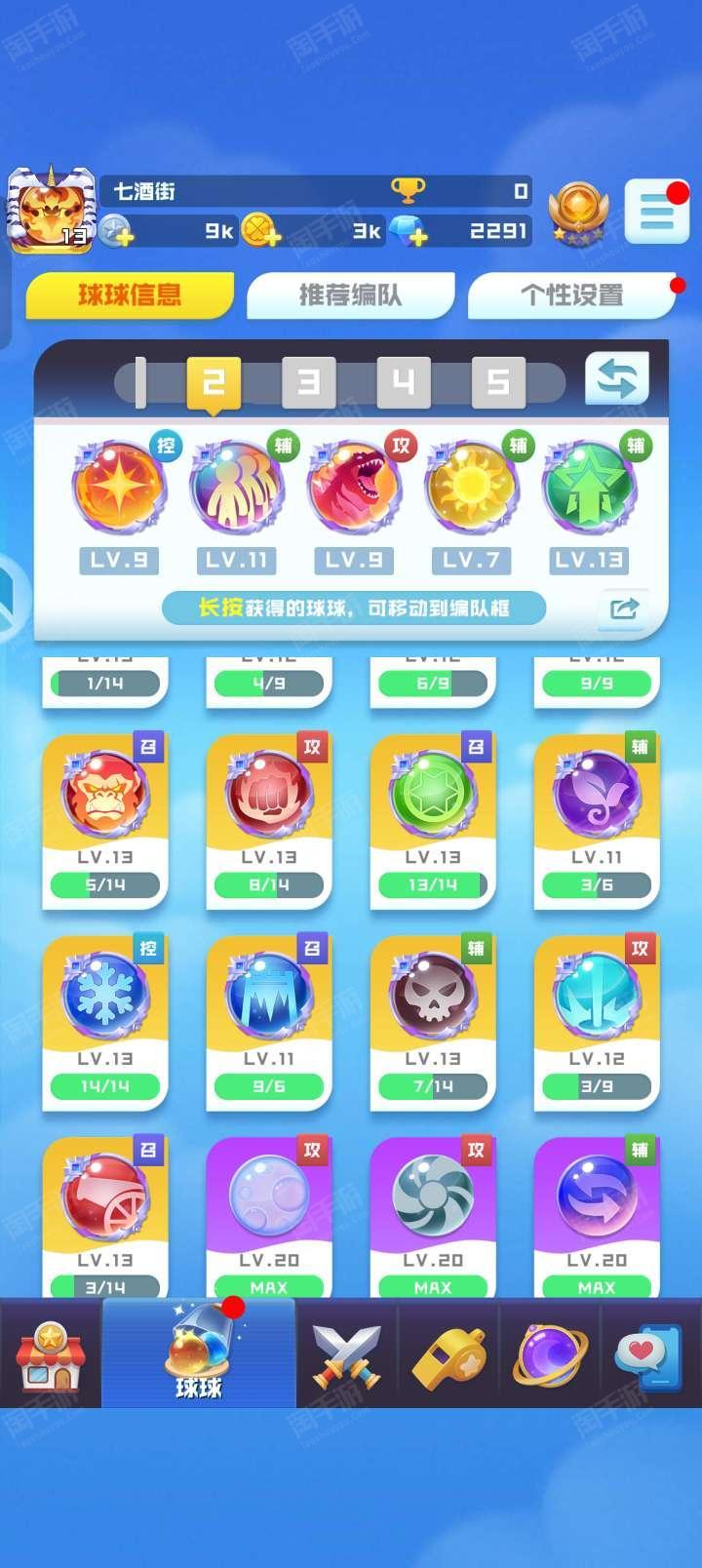Open the 个性设置 tab
Viewport: 702px width, 1568px height.
pyautogui.click(x=571, y=295)
